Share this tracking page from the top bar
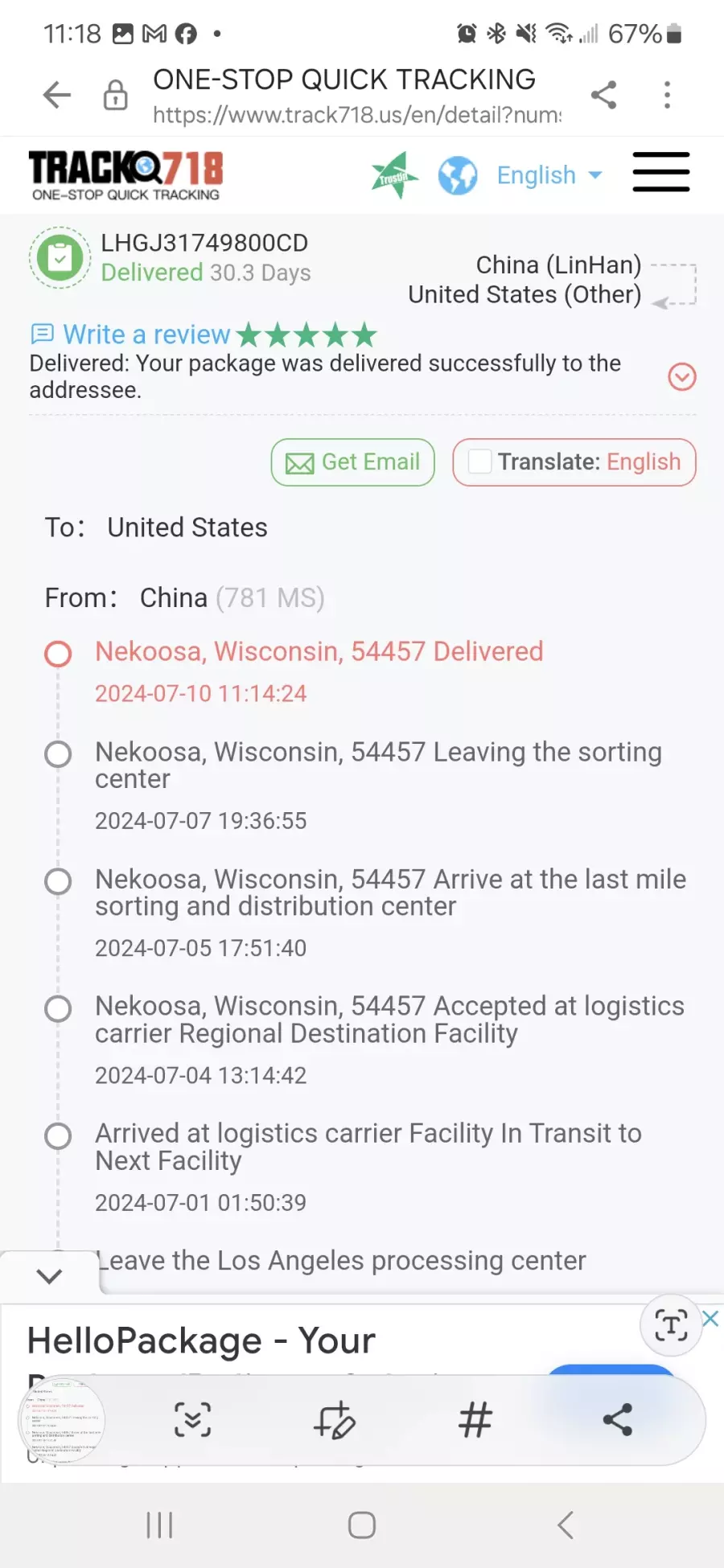 point(603,95)
